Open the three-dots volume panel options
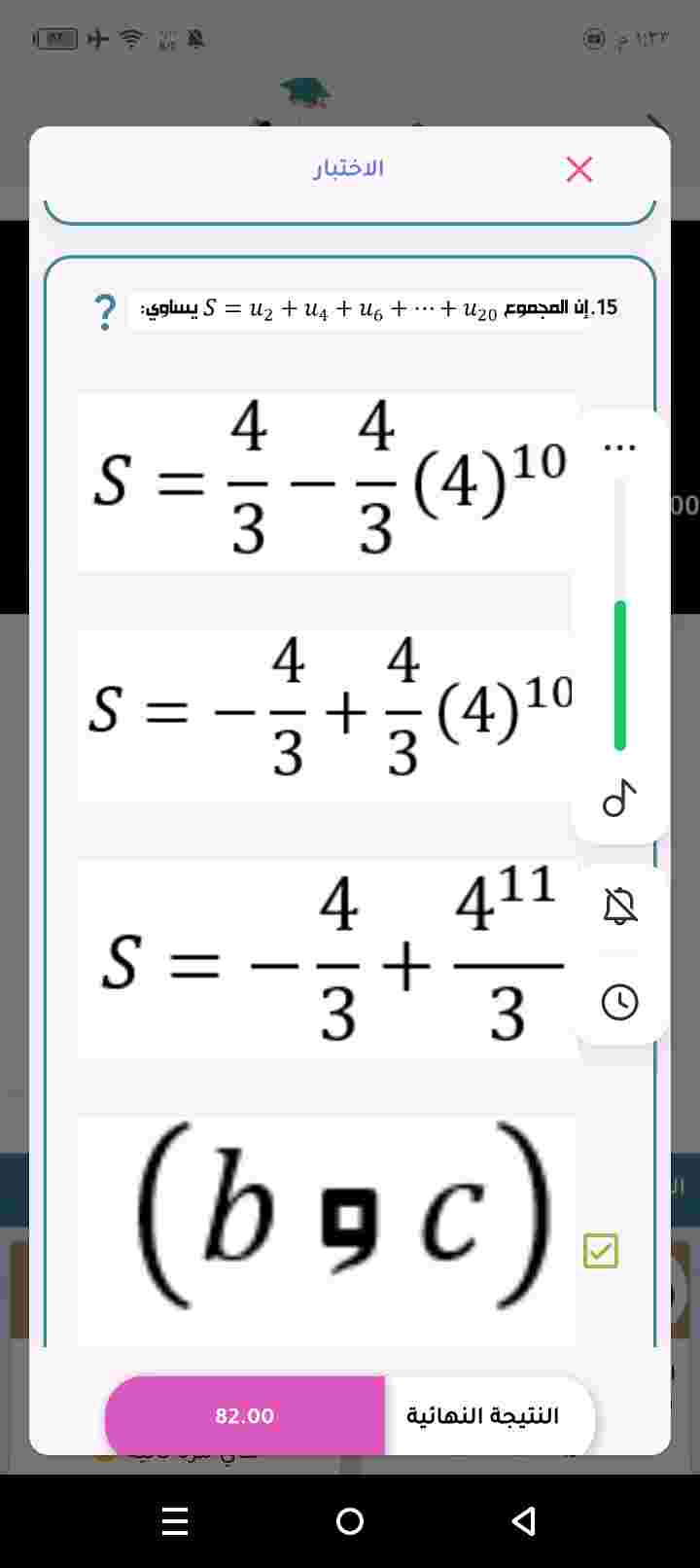 [x=619, y=447]
